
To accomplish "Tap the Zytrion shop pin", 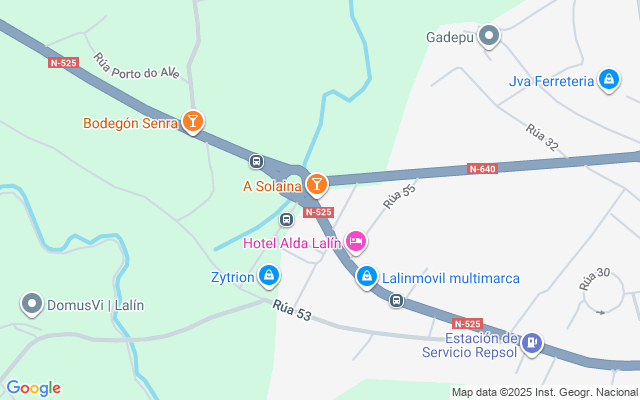I will tap(268, 275).
